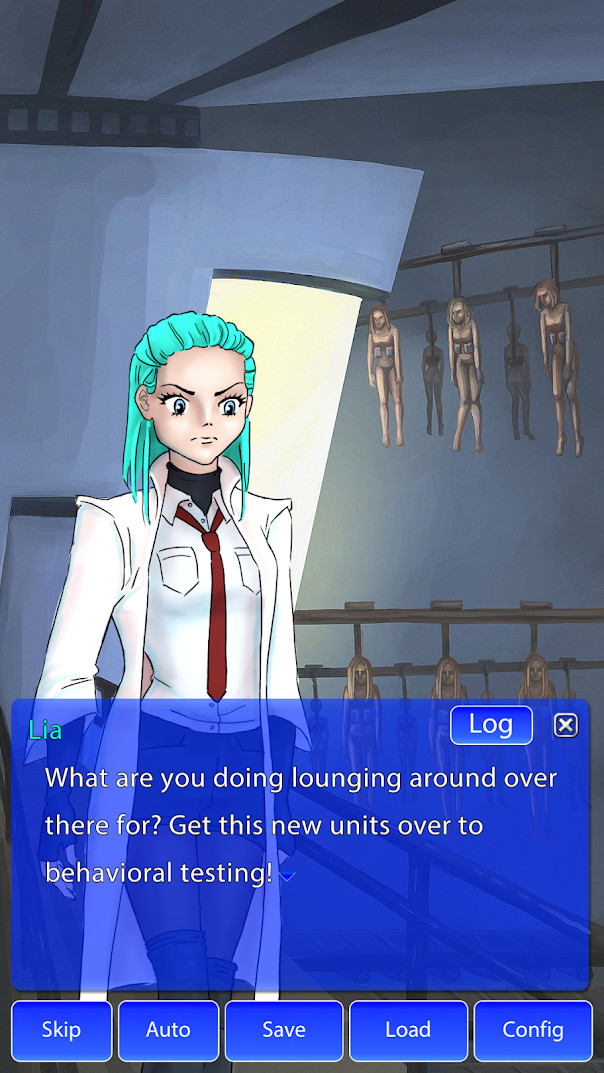Skip the current dialogue
The height and width of the screenshot is (1073, 604).
pyautogui.click(x=62, y=1030)
